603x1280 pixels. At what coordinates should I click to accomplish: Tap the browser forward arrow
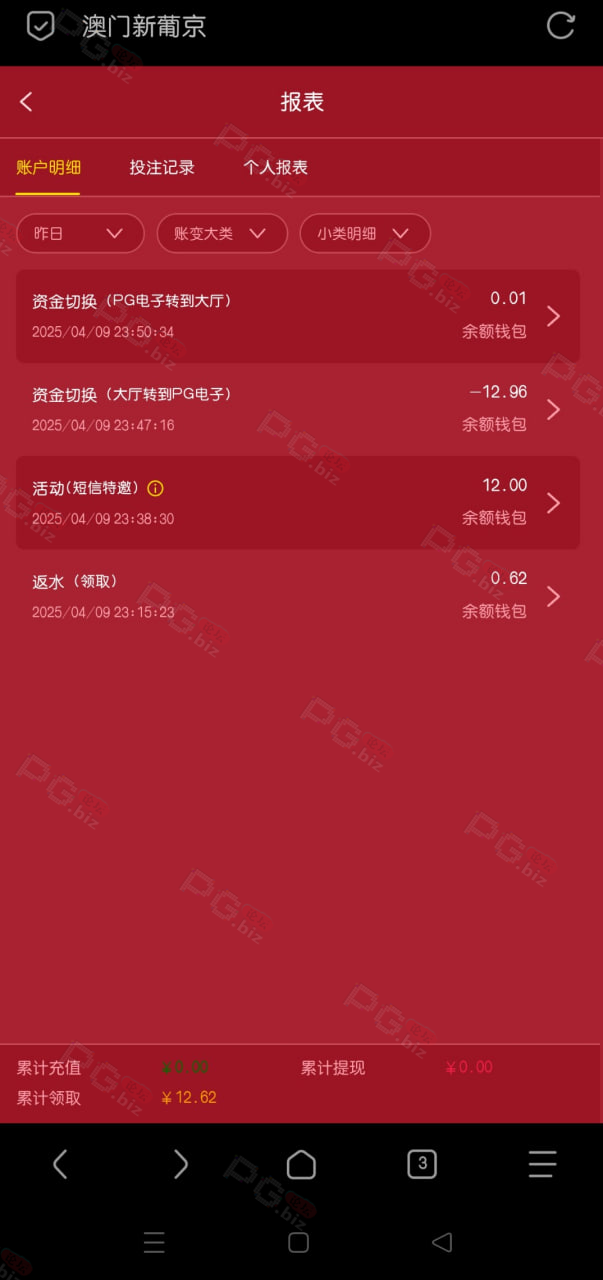(181, 1163)
